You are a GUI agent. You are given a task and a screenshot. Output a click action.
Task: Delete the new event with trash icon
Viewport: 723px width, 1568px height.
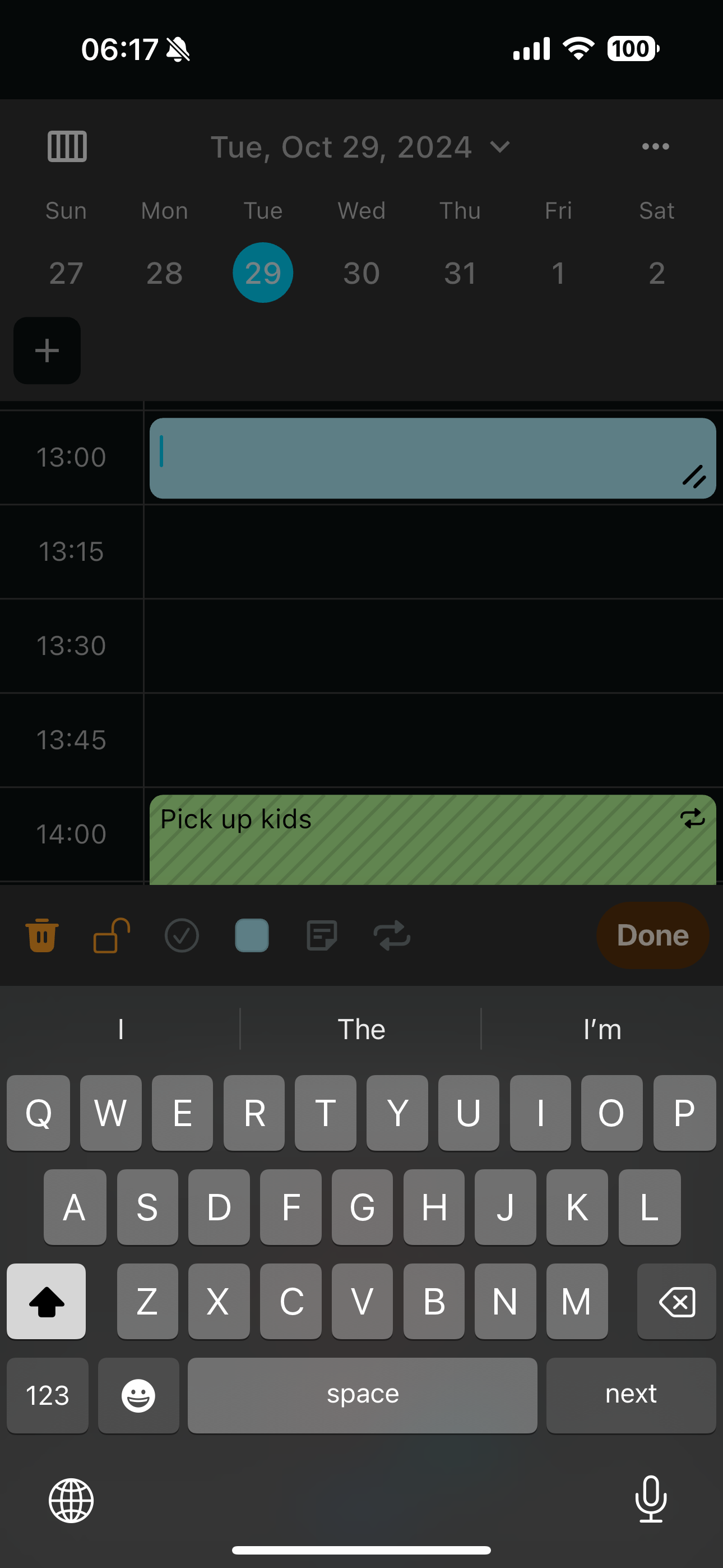click(42, 935)
